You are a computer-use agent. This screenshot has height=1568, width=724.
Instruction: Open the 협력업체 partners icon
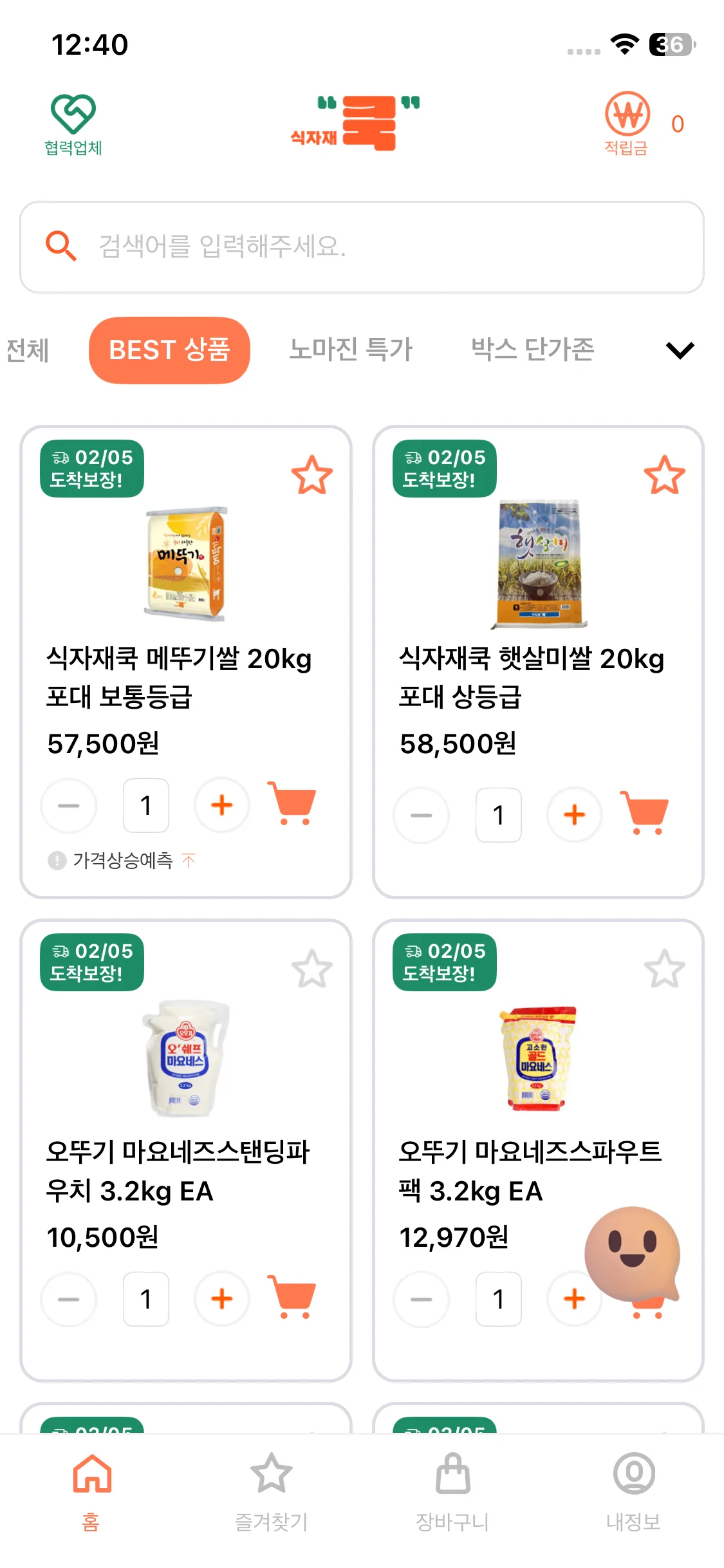point(73,125)
